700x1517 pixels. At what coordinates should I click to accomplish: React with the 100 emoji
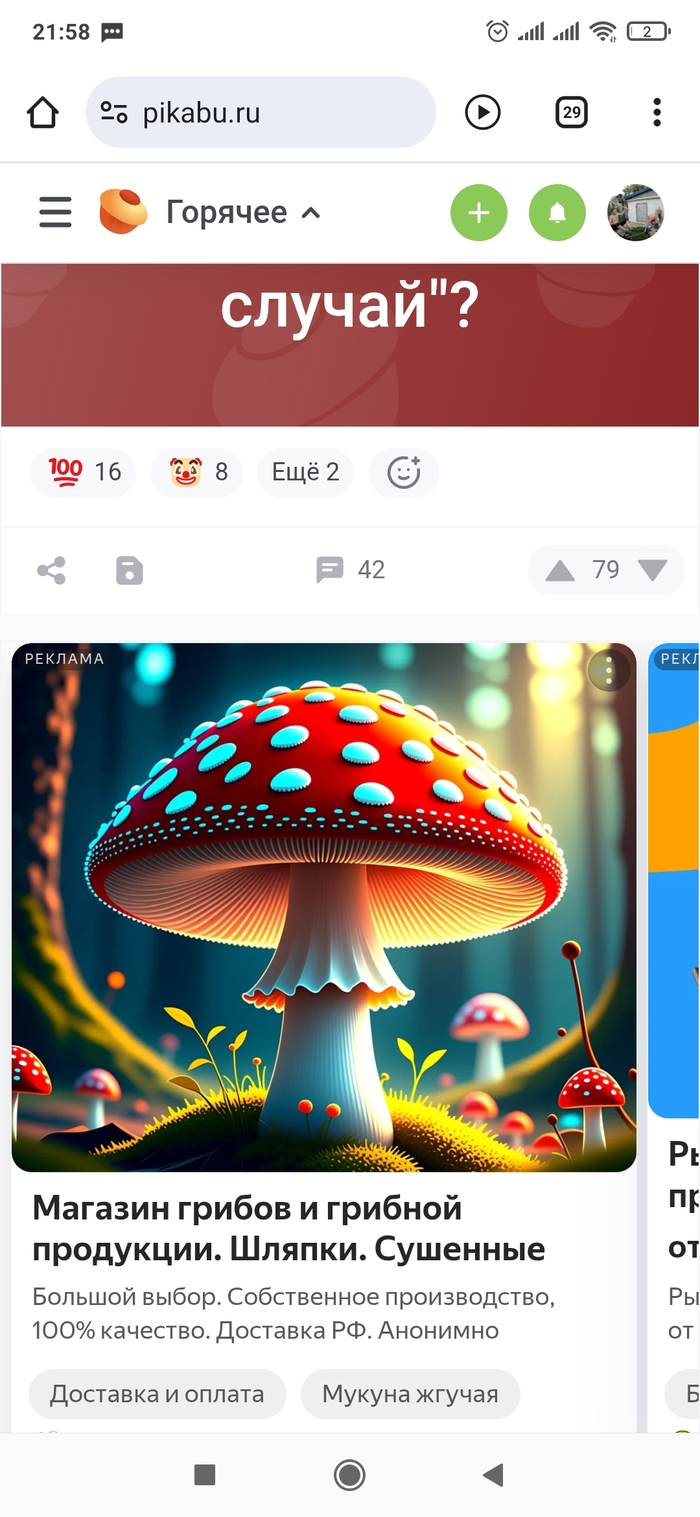pos(84,472)
